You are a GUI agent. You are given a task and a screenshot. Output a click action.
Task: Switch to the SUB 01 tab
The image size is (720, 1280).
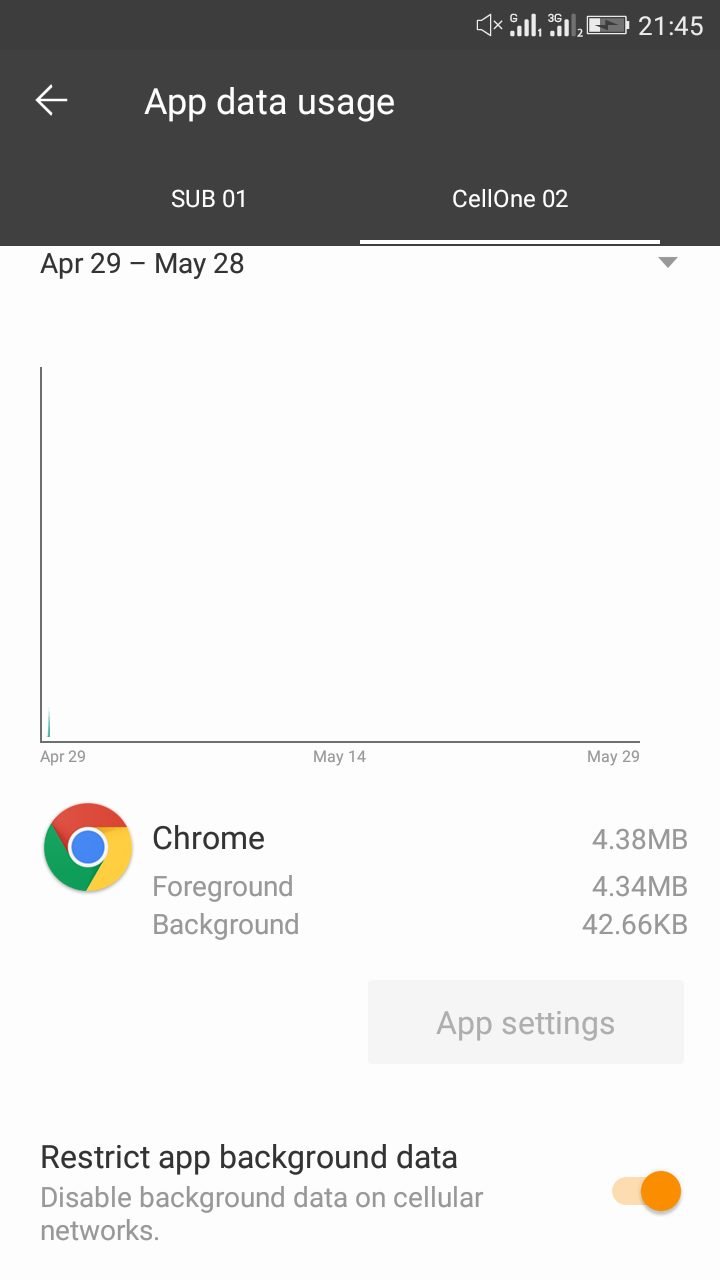point(209,199)
